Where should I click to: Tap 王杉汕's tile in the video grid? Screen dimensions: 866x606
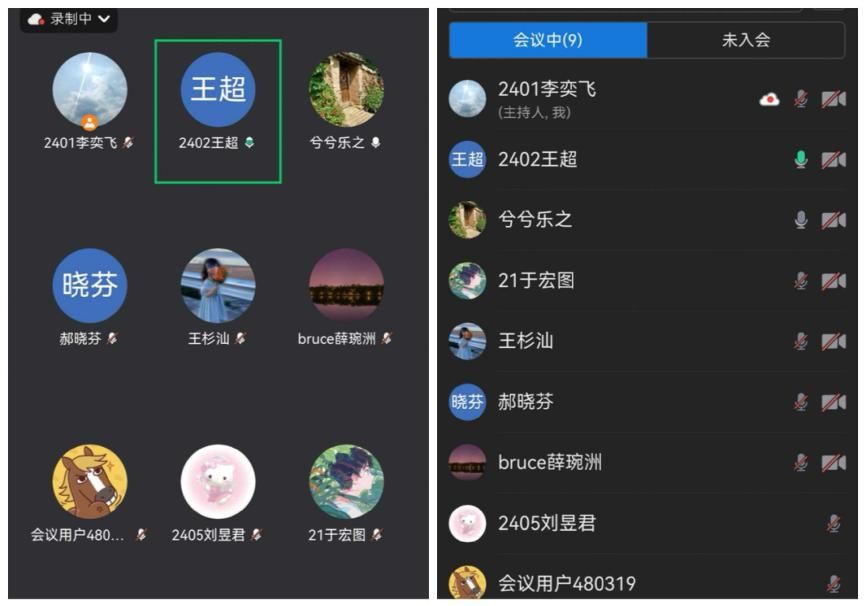coord(218,287)
